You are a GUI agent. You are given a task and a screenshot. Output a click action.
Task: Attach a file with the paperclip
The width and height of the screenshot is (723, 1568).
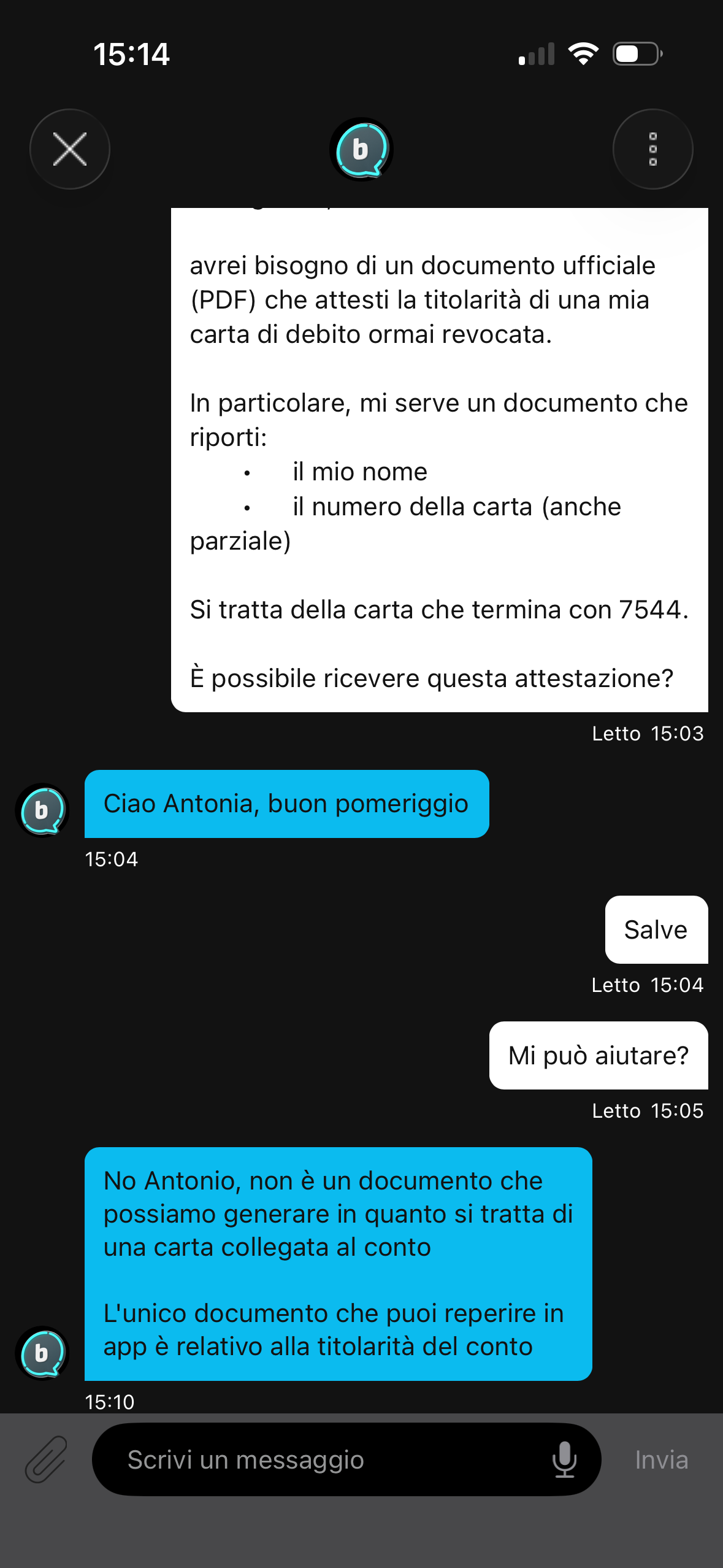[x=46, y=1459]
